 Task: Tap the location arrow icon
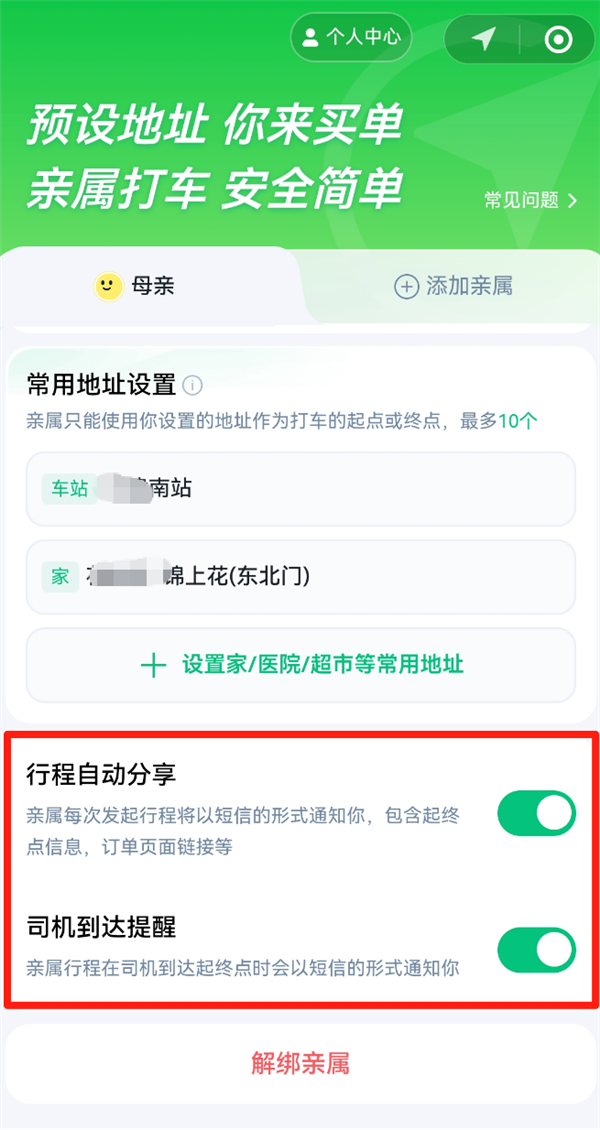click(484, 39)
